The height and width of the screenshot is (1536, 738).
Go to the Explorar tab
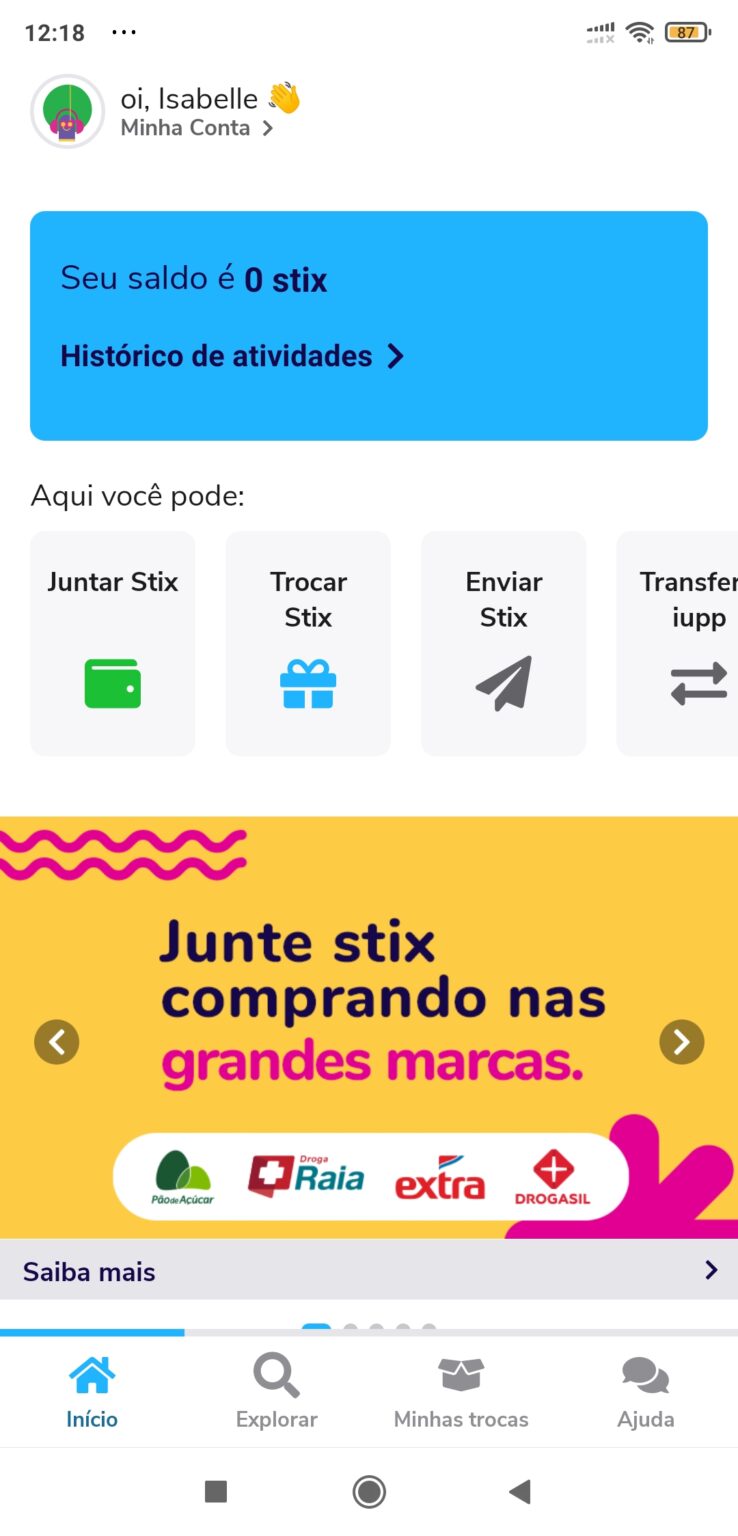coord(276,1392)
